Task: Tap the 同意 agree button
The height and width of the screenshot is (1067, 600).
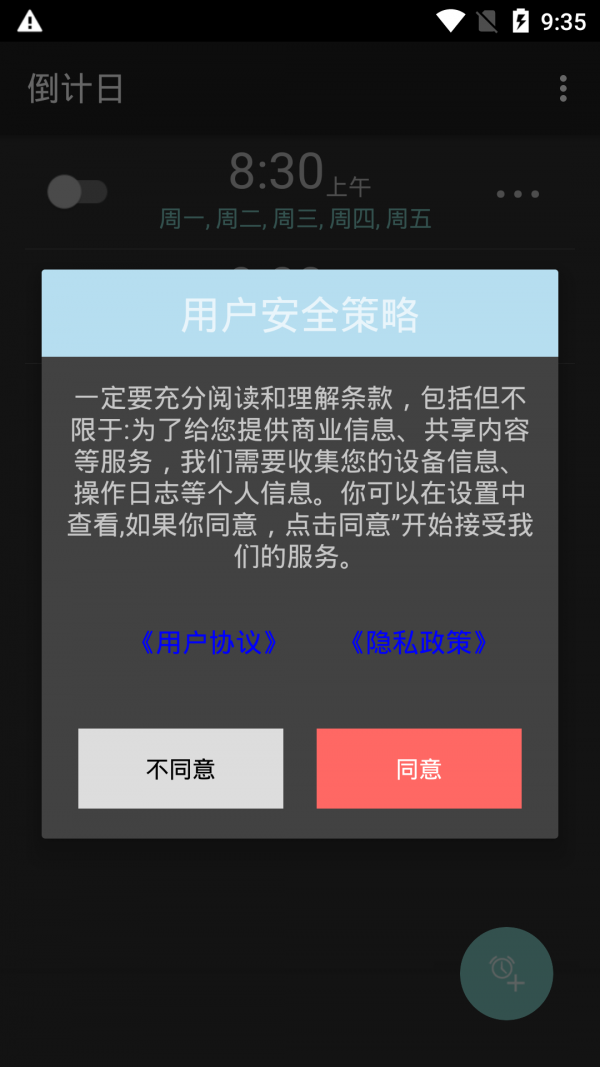Action: pos(419,768)
